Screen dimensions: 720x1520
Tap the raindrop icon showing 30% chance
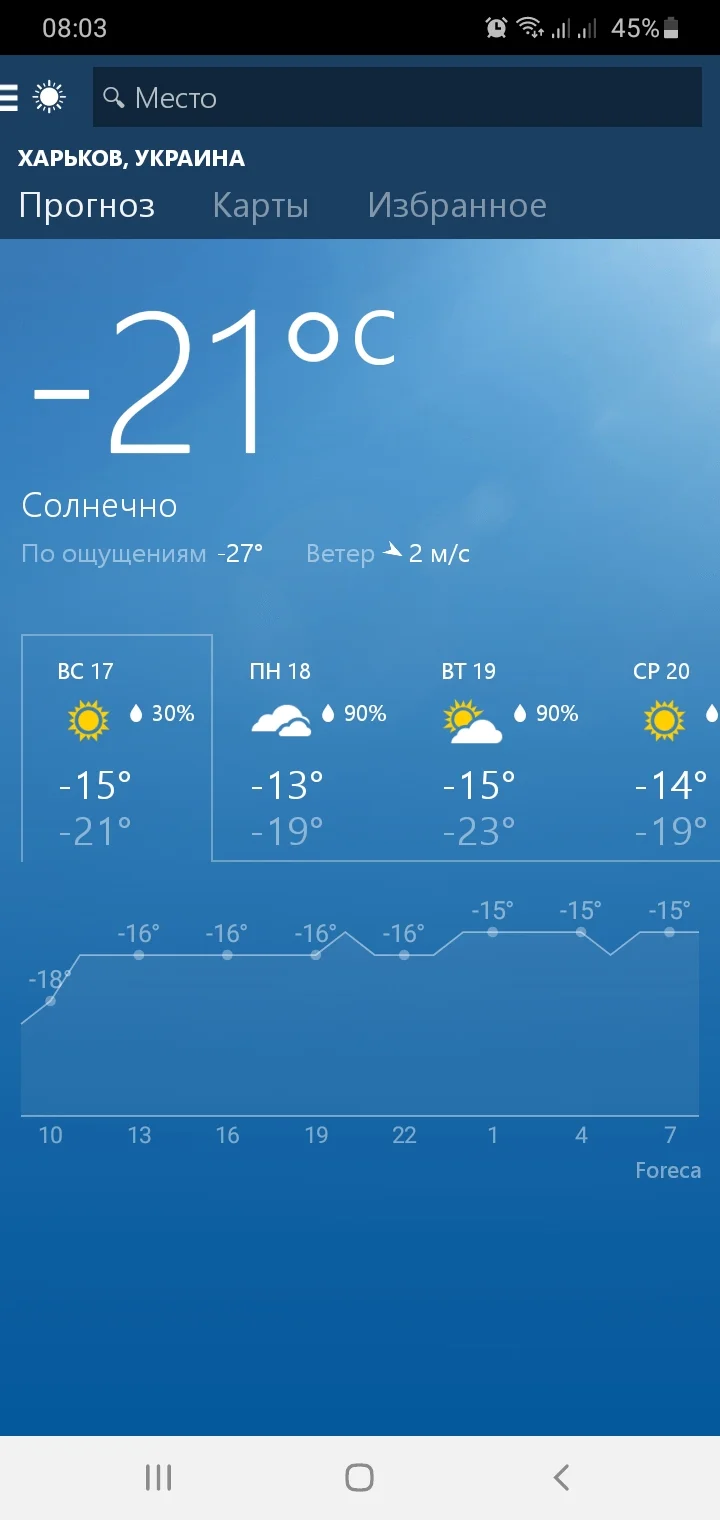138,714
